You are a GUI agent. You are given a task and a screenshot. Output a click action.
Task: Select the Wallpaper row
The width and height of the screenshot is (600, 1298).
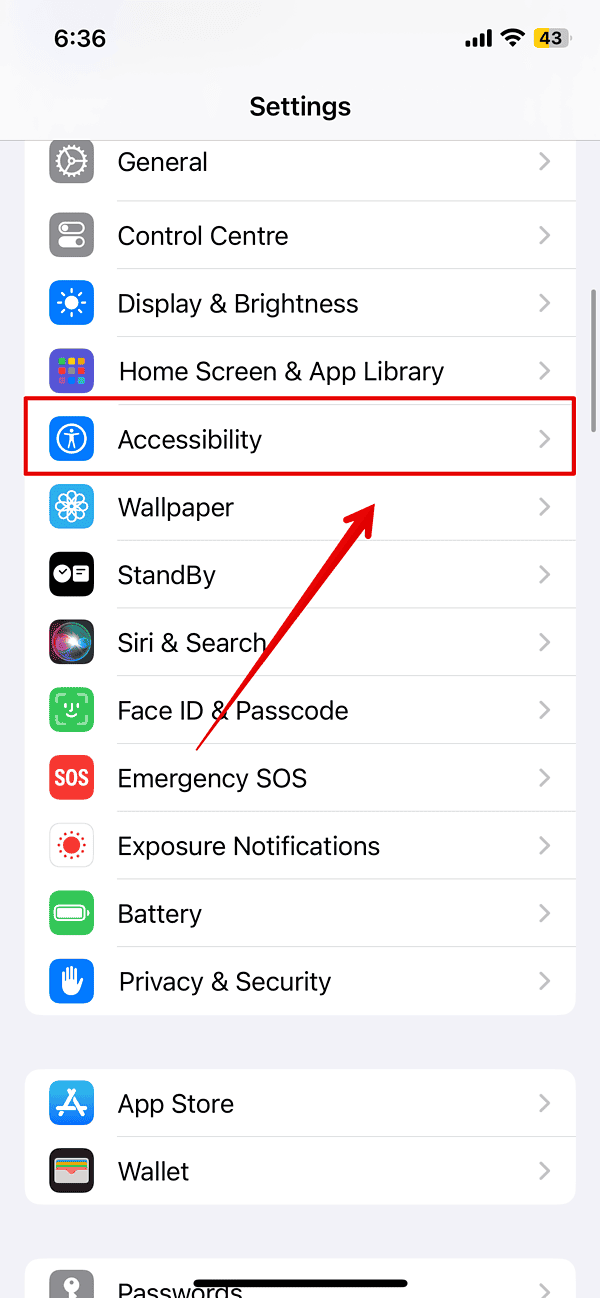pos(300,507)
